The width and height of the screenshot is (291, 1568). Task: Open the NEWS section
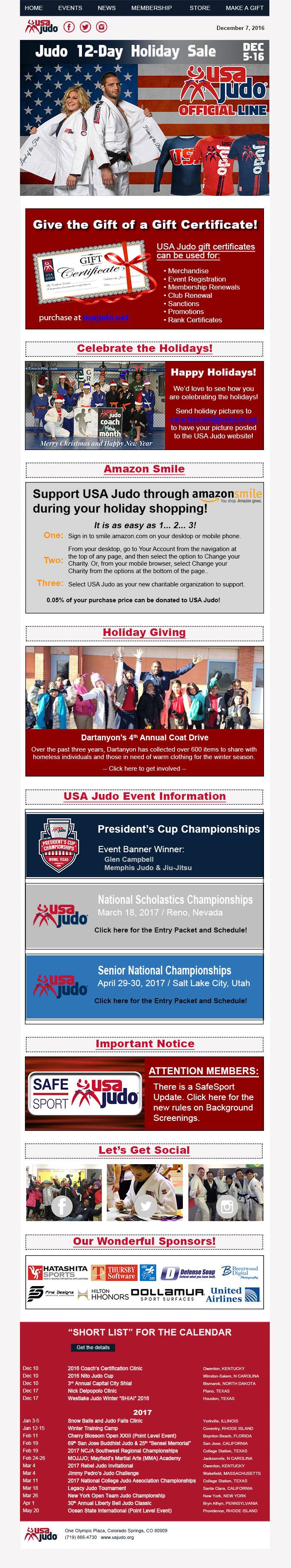106,8
